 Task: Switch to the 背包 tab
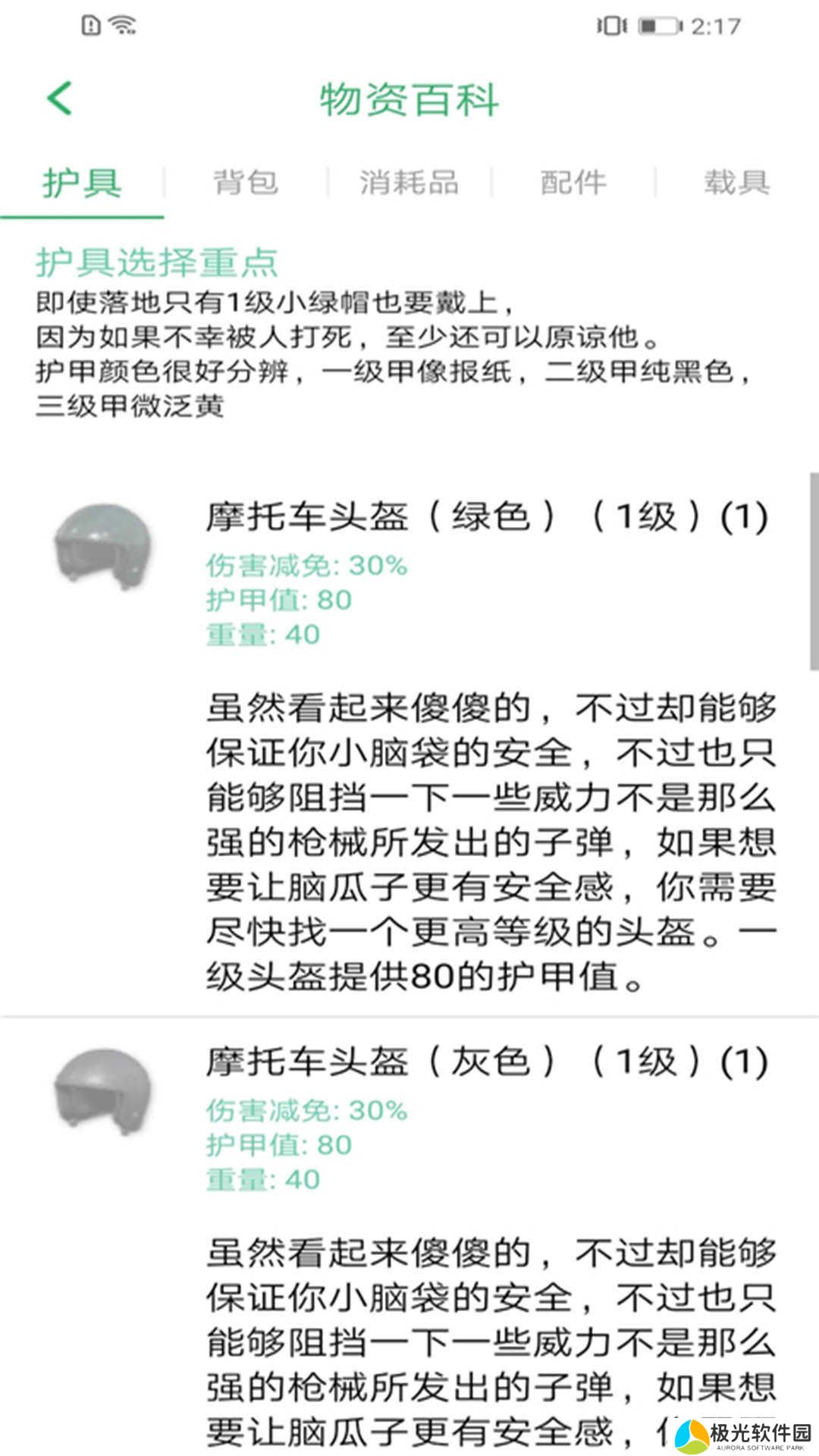[x=246, y=183]
